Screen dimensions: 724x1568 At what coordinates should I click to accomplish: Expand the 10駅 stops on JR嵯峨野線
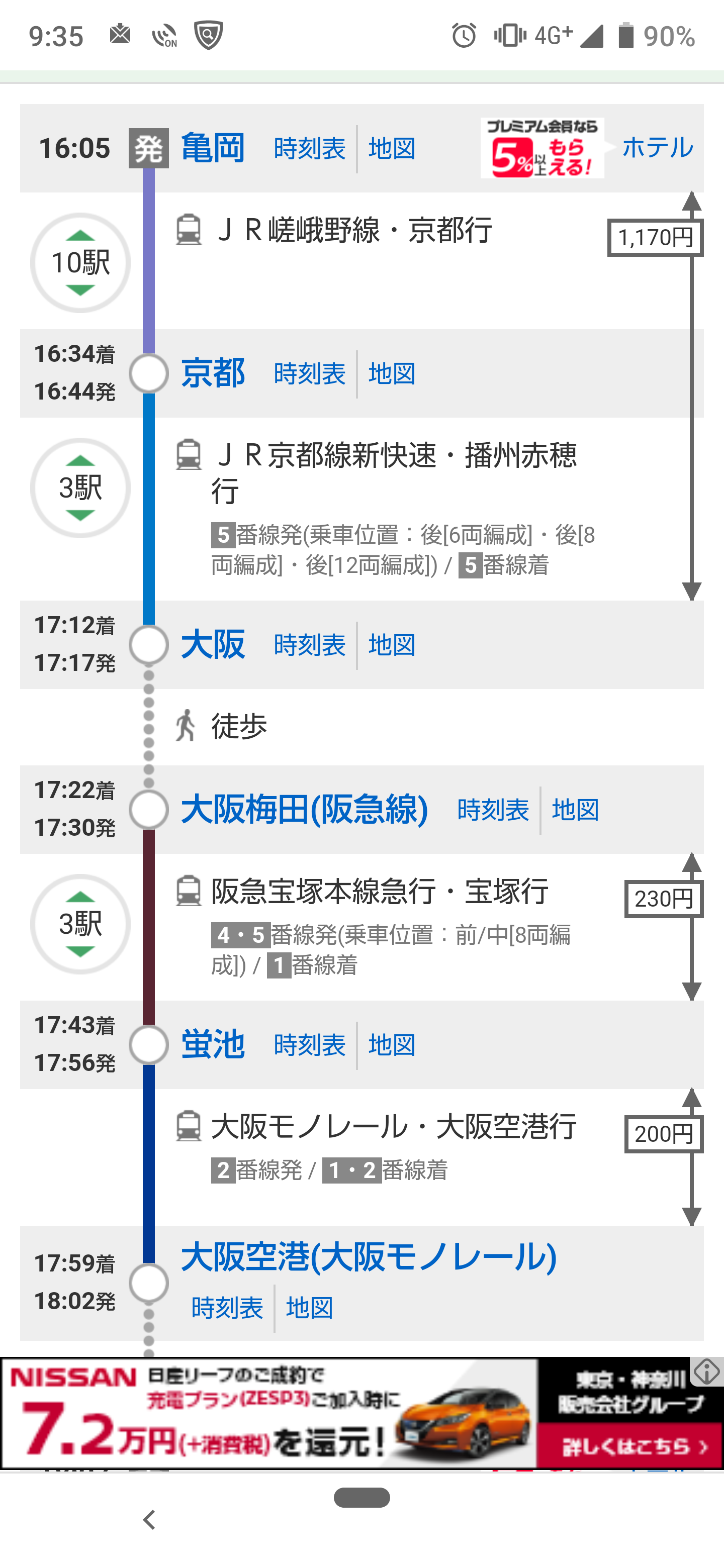pos(80,263)
